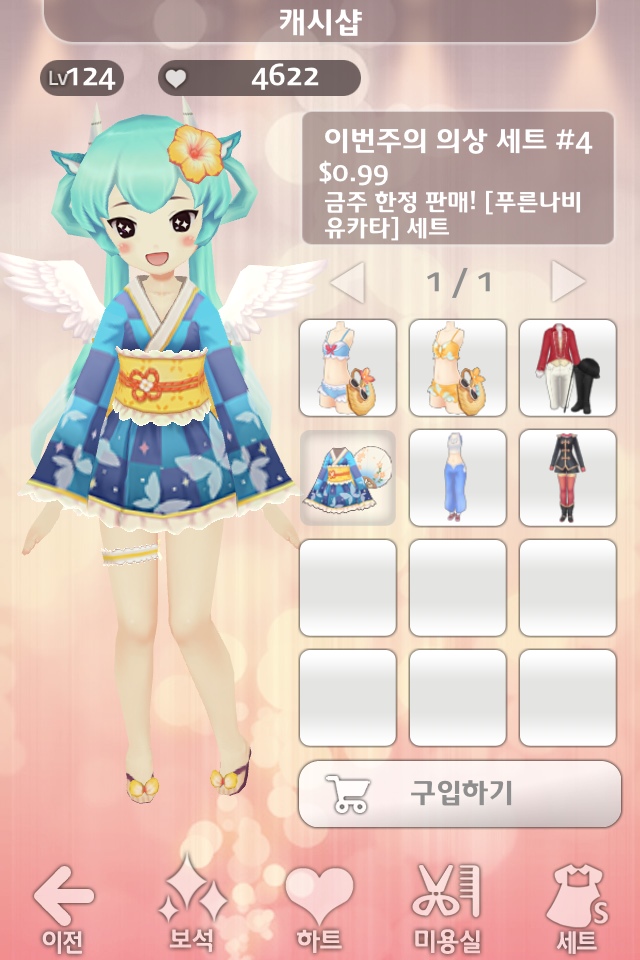Go to the previous page arrow
Screen dimensions: 640x960
pyautogui.click(x=348, y=283)
